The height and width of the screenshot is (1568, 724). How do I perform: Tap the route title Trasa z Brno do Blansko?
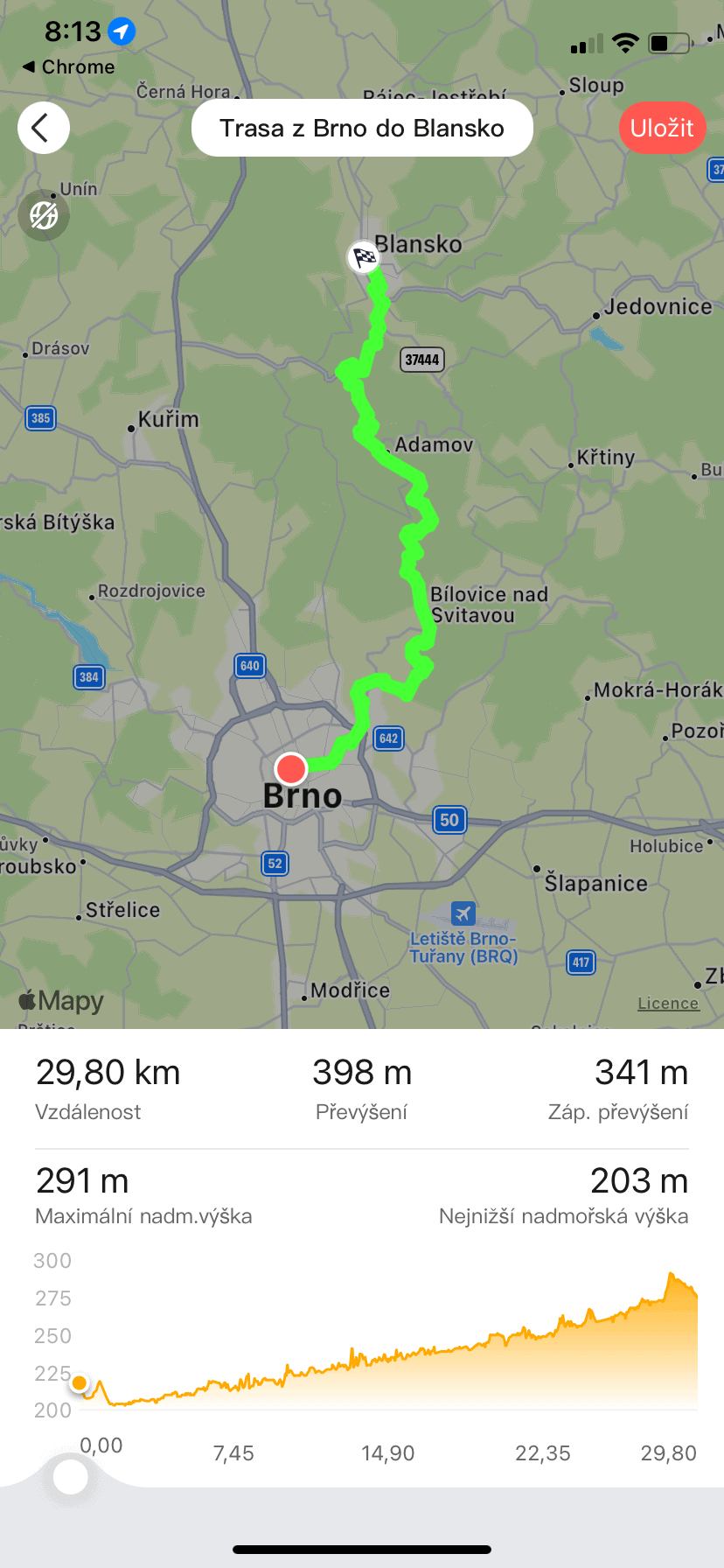[x=362, y=128]
